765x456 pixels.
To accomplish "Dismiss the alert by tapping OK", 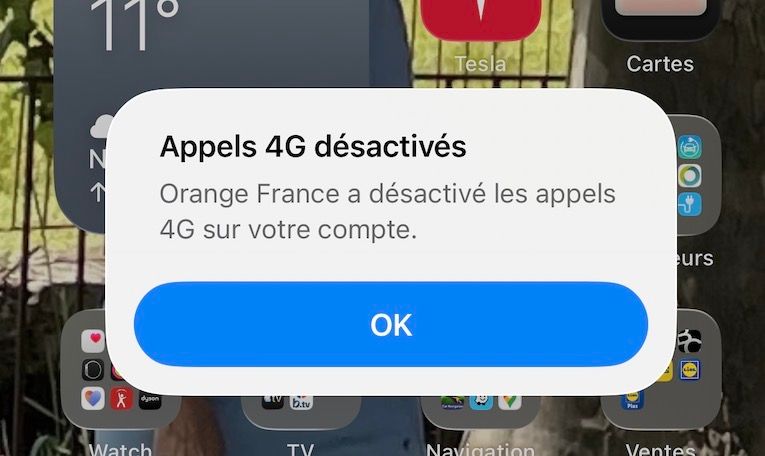I will click(391, 325).
